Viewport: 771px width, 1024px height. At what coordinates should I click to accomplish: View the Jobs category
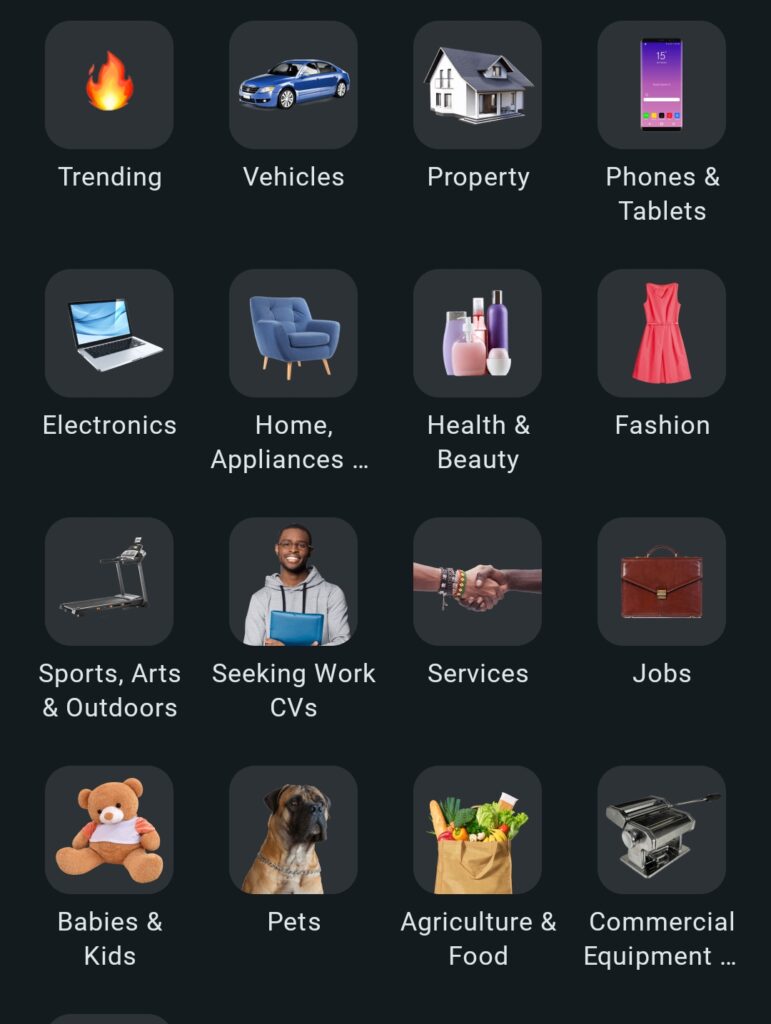coord(661,581)
